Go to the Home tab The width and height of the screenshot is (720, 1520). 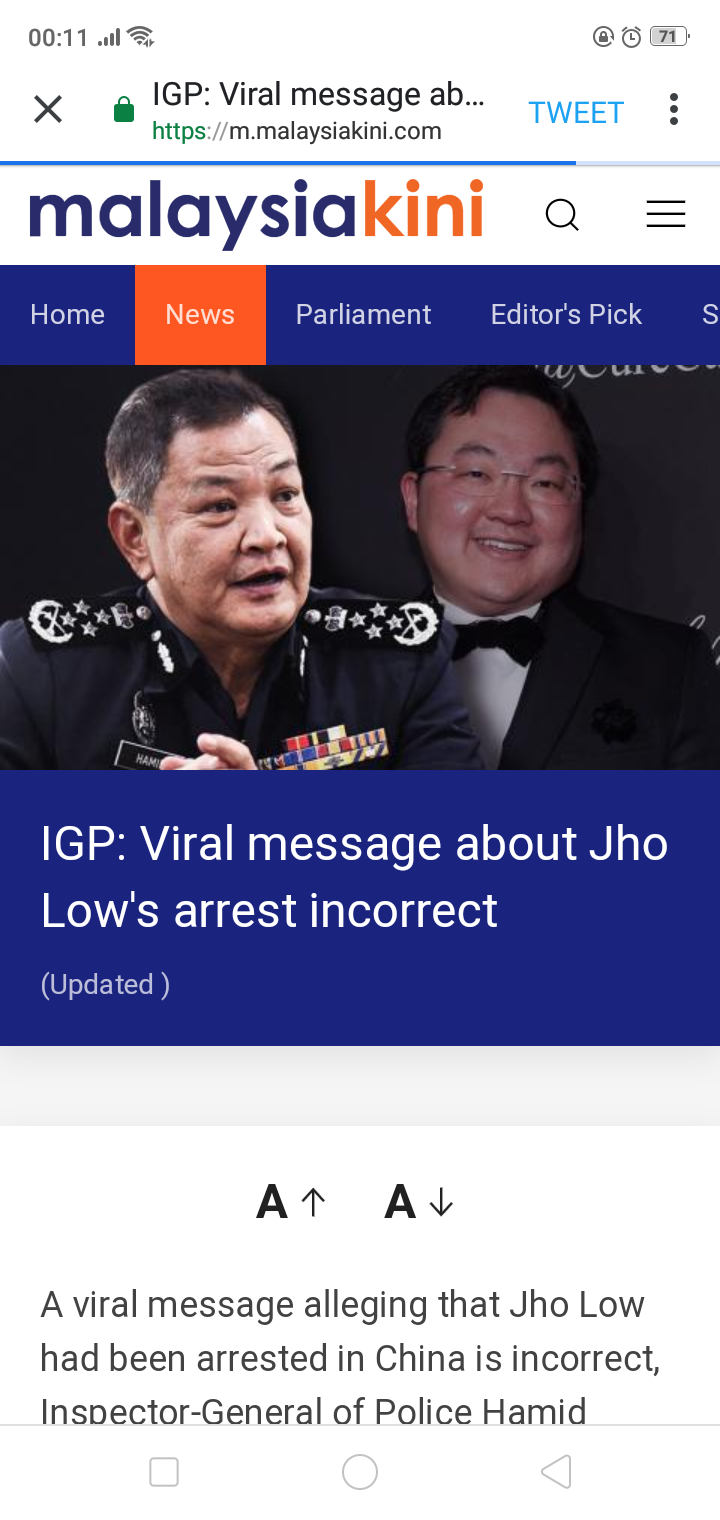click(67, 314)
